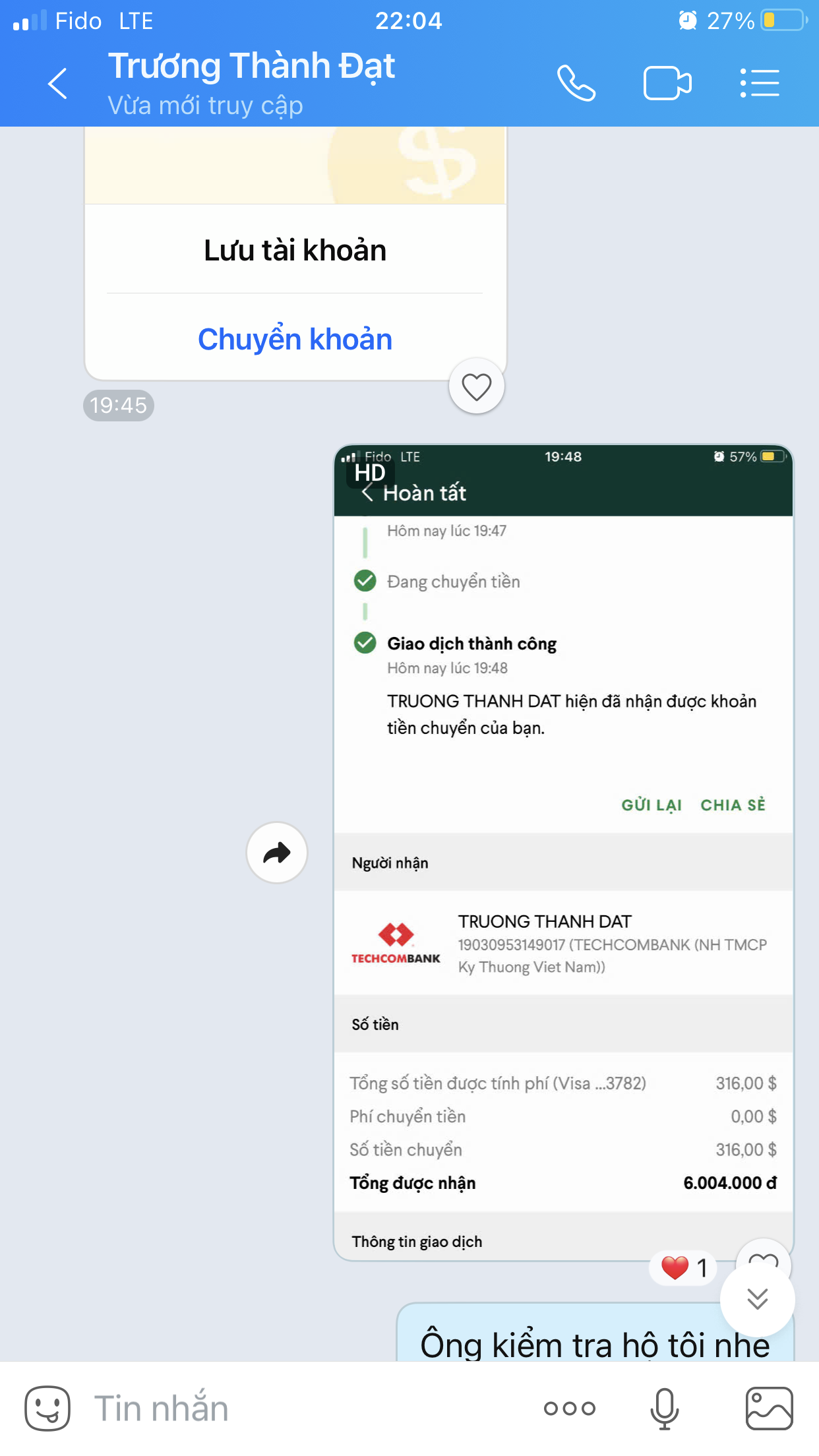The image size is (819, 1456).
Task: View the heart reaction on the receipt image
Action: point(684,1267)
